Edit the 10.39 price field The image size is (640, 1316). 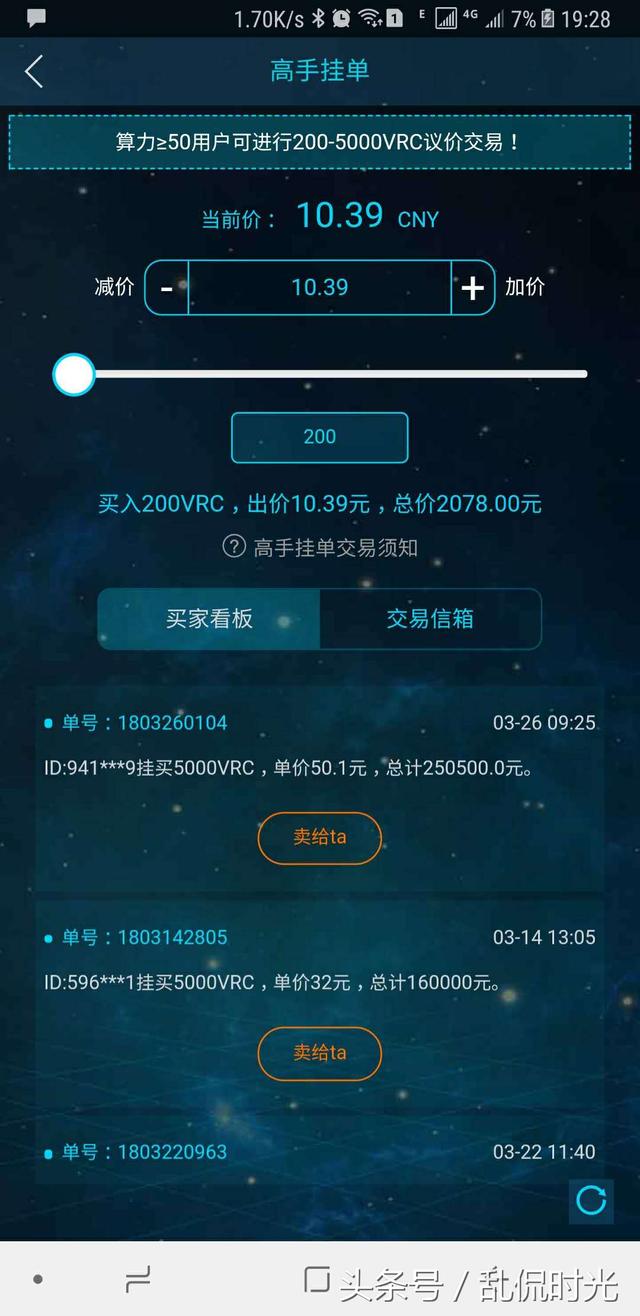click(x=320, y=288)
